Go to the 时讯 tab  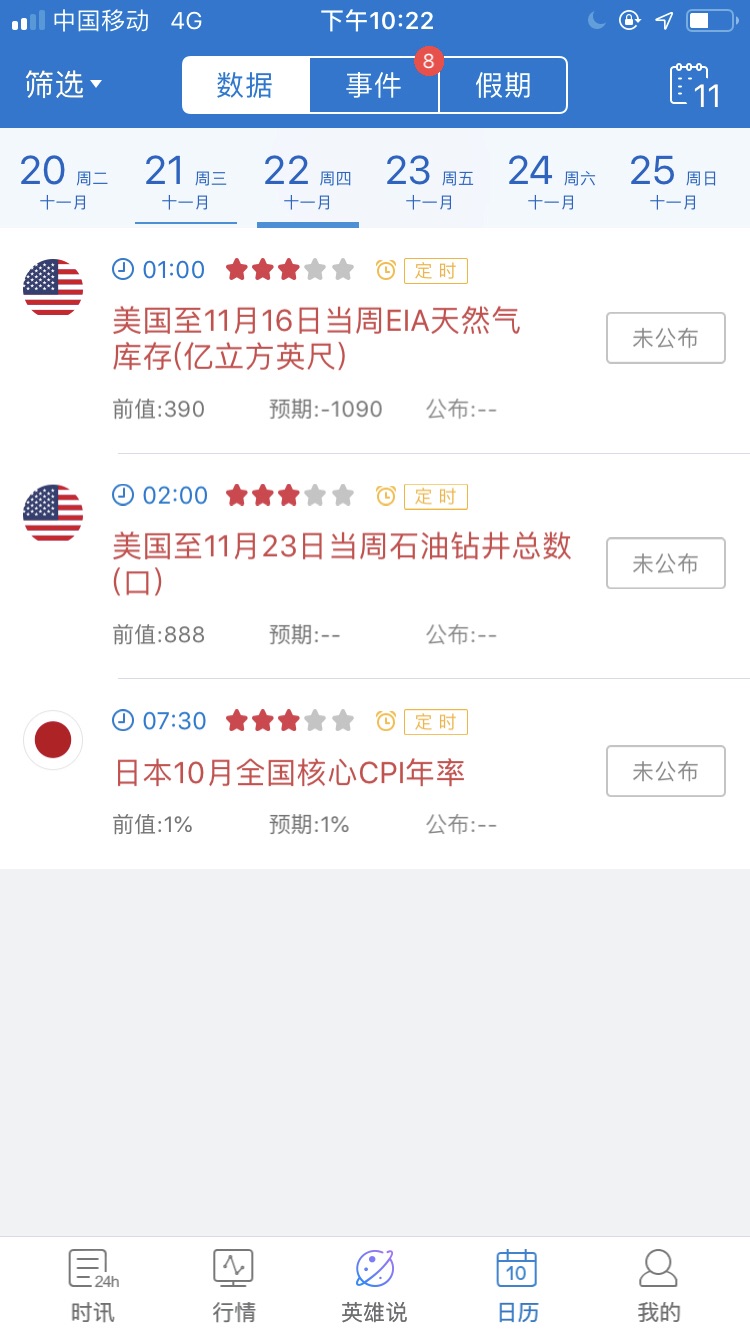(x=93, y=1286)
